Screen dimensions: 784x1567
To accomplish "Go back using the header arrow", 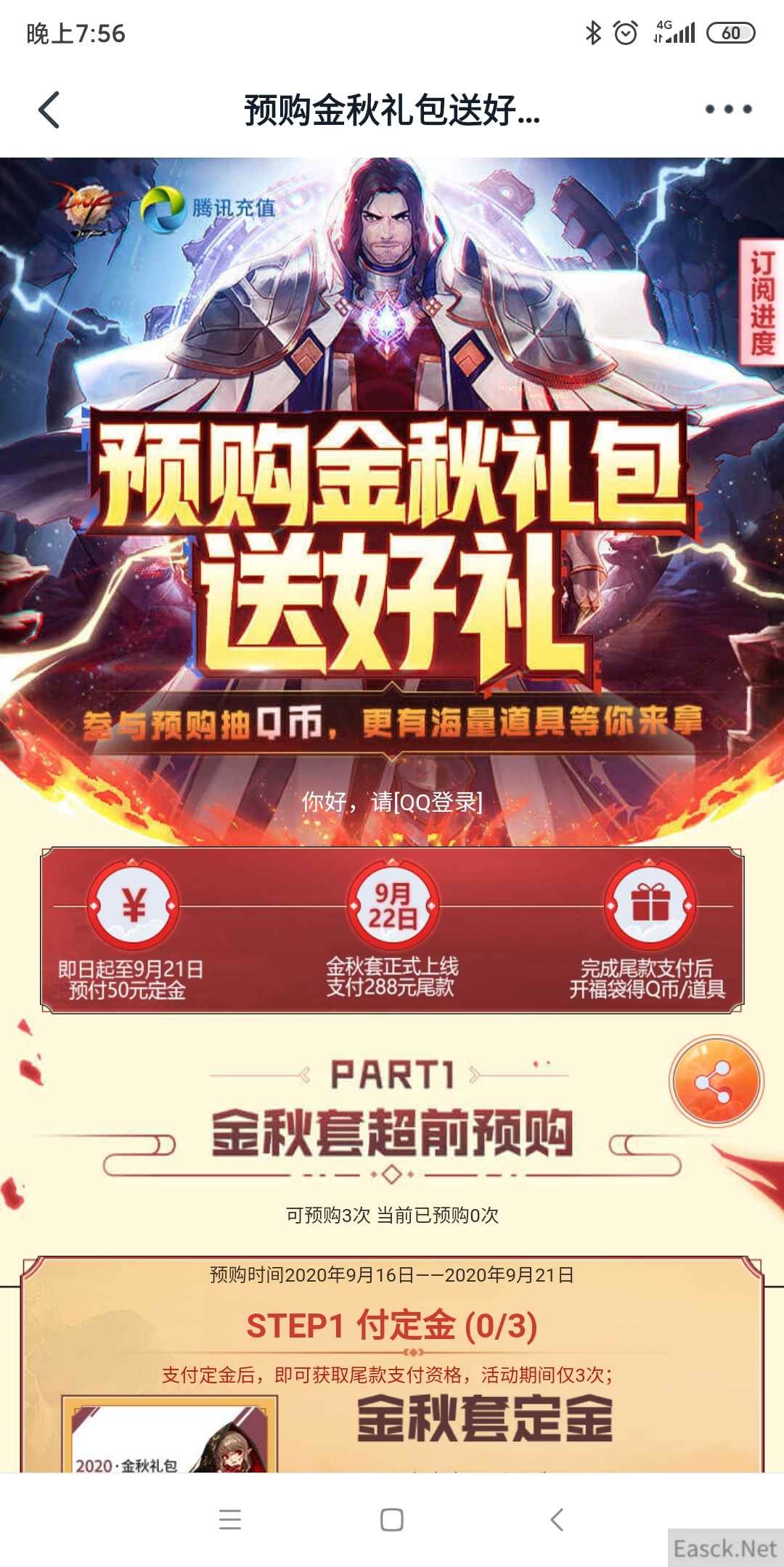I will tap(49, 110).
